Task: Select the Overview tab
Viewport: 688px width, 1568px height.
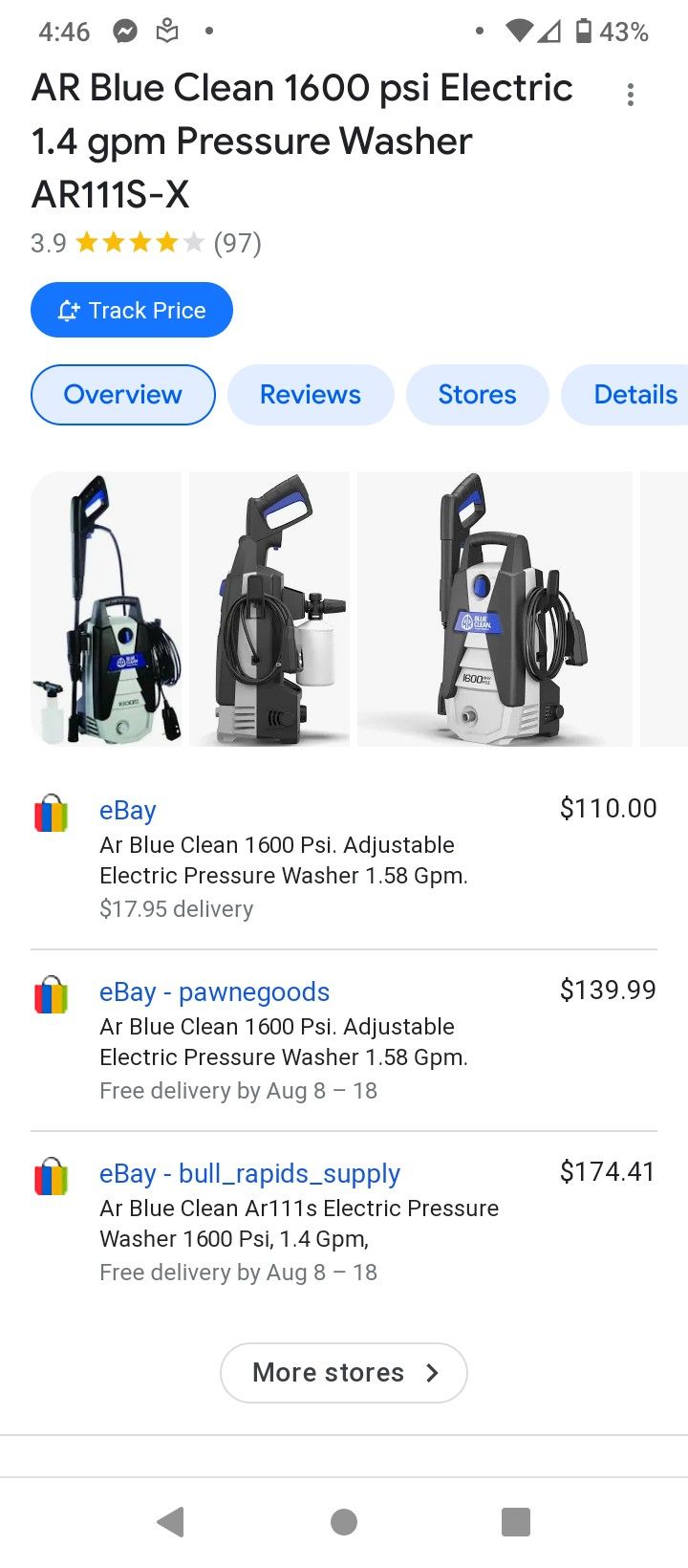Action: tap(123, 394)
